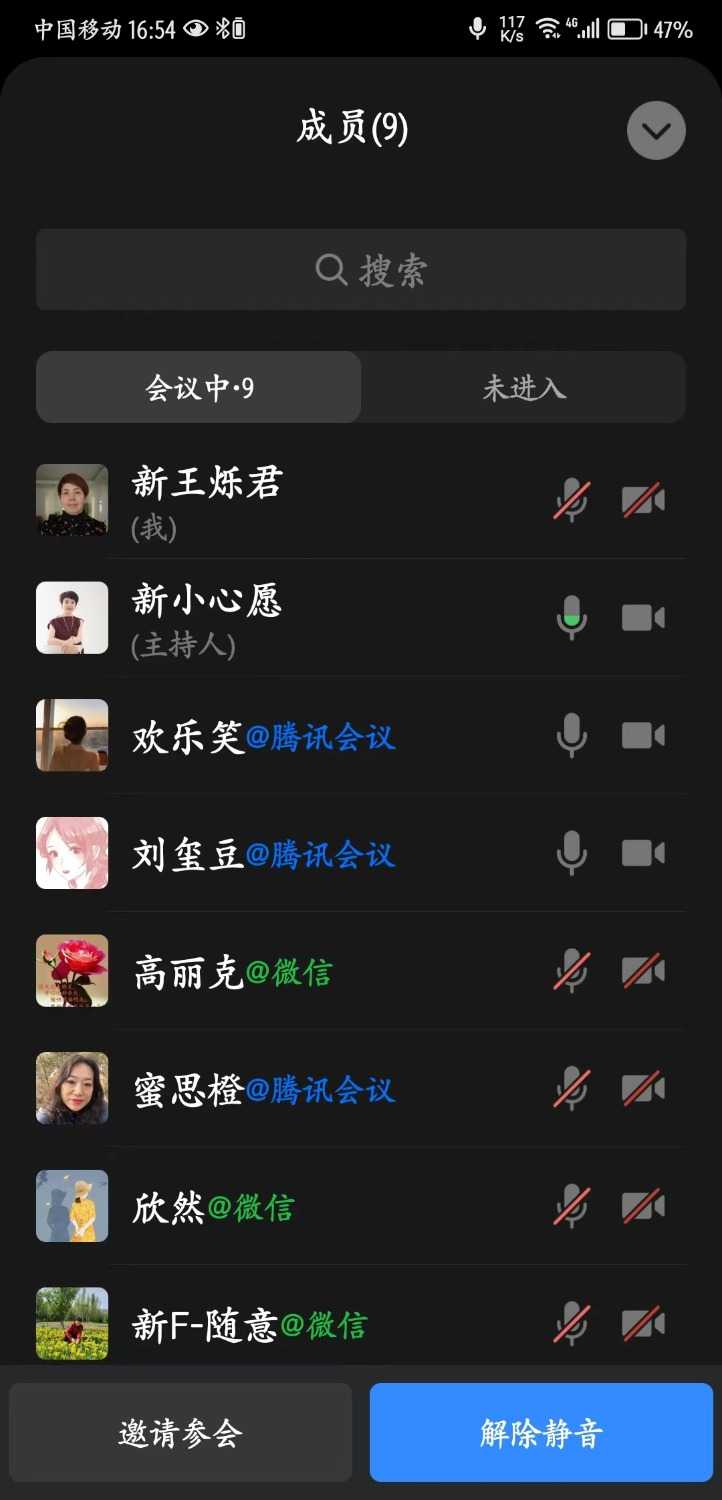Toggle 刘玺豆's camera icon off
Screen dimensions: 722x1500
tap(643, 852)
